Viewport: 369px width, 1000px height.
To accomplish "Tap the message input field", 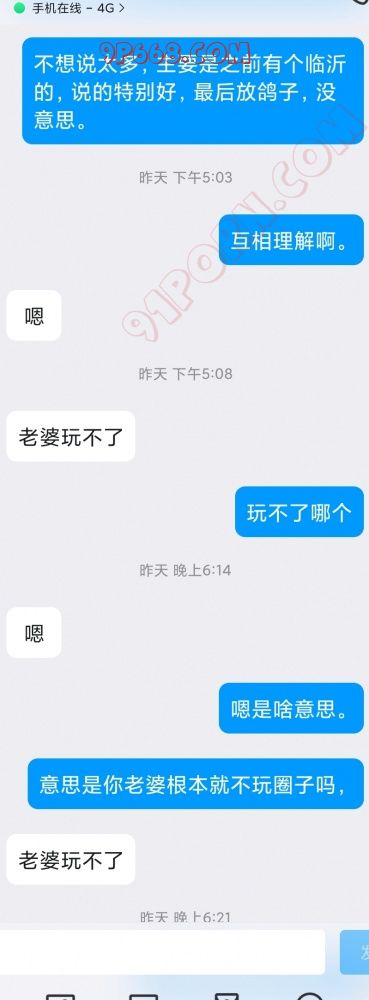I will [163, 952].
